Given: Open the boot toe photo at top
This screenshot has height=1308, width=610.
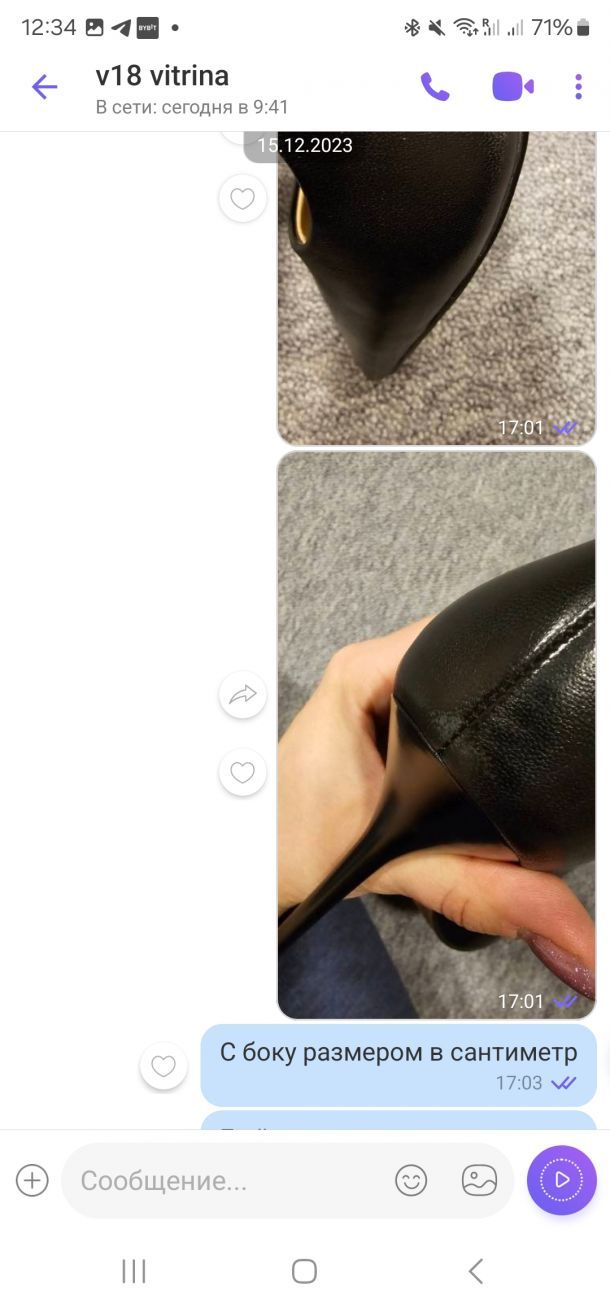Looking at the screenshot, I should click(436, 290).
